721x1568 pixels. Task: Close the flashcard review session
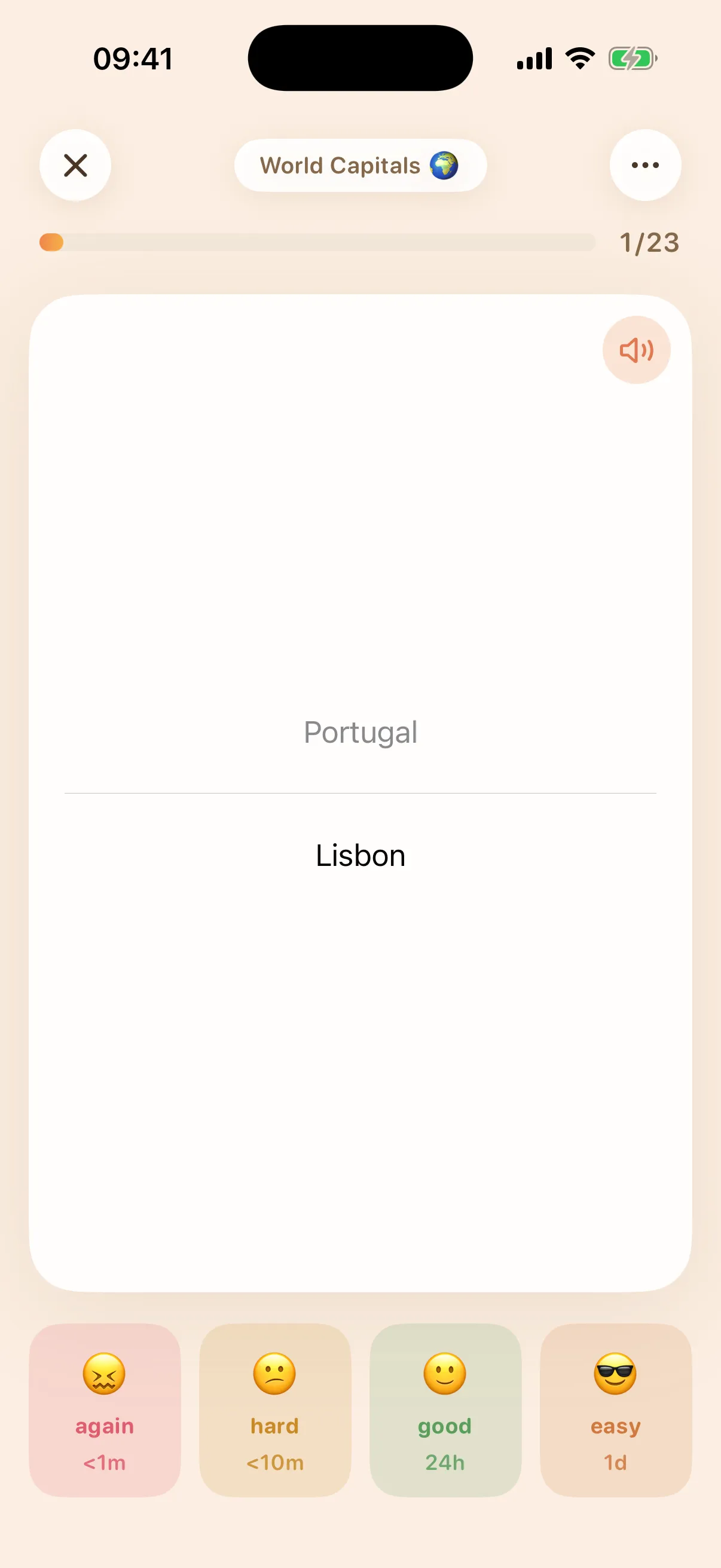click(75, 165)
